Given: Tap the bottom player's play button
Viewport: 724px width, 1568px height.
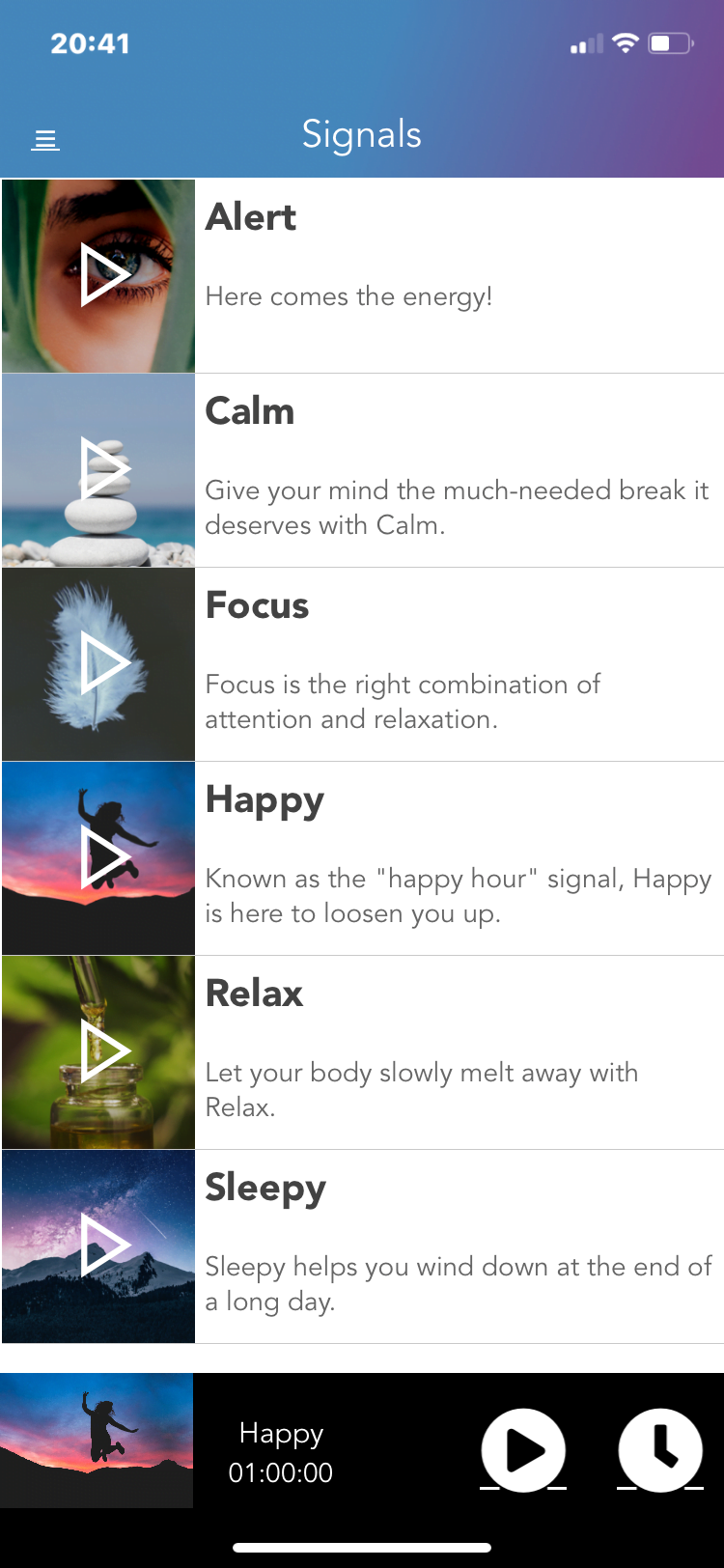Looking at the screenshot, I should pos(523,1450).
